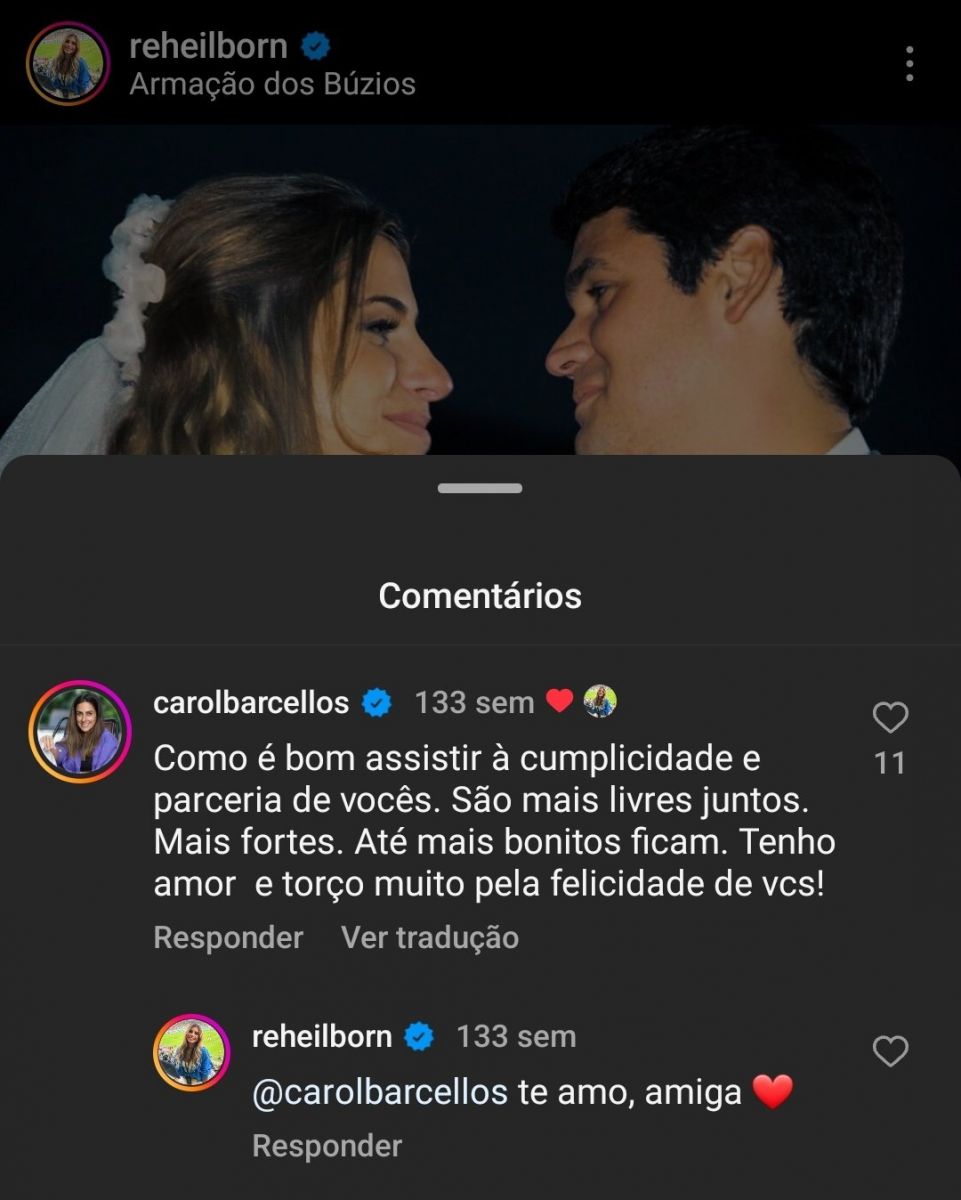Reply to carolbarcellos's comment
This screenshot has height=1200, width=961.
(x=228, y=937)
